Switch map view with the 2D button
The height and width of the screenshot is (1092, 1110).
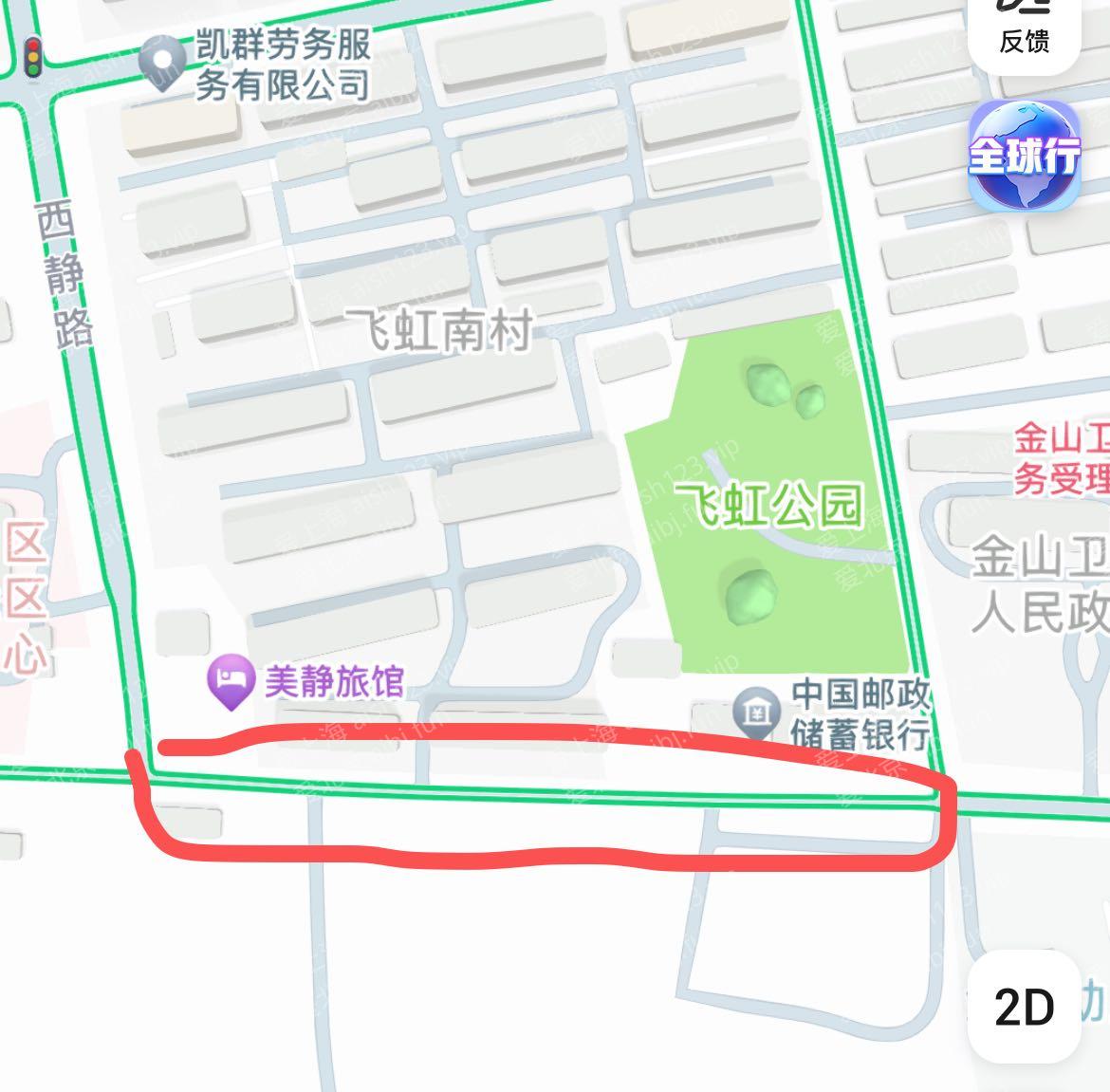(x=1025, y=1007)
